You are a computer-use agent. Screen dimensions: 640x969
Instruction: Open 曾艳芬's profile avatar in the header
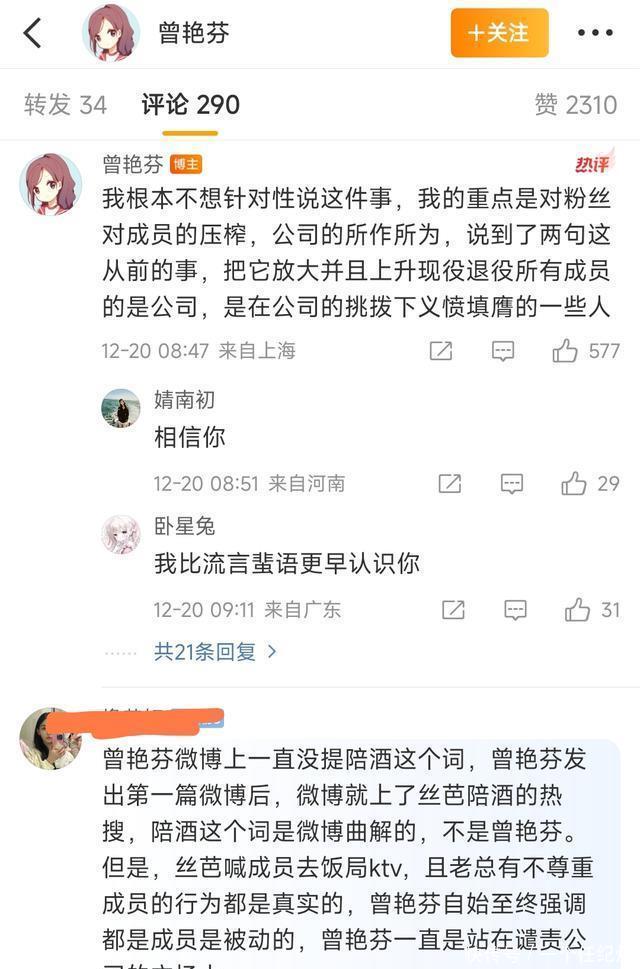coord(111,33)
